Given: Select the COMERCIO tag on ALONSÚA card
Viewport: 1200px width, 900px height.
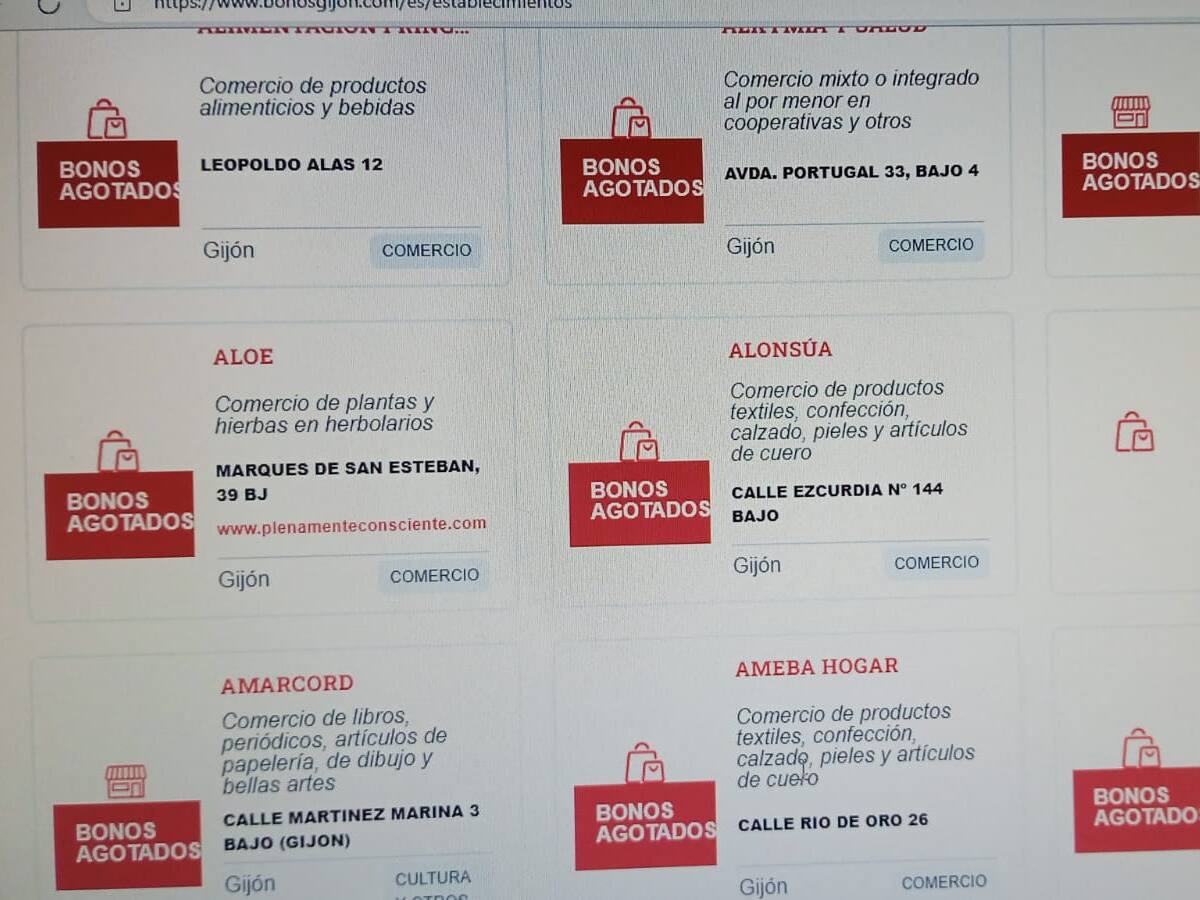Looking at the screenshot, I should tap(936, 563).
